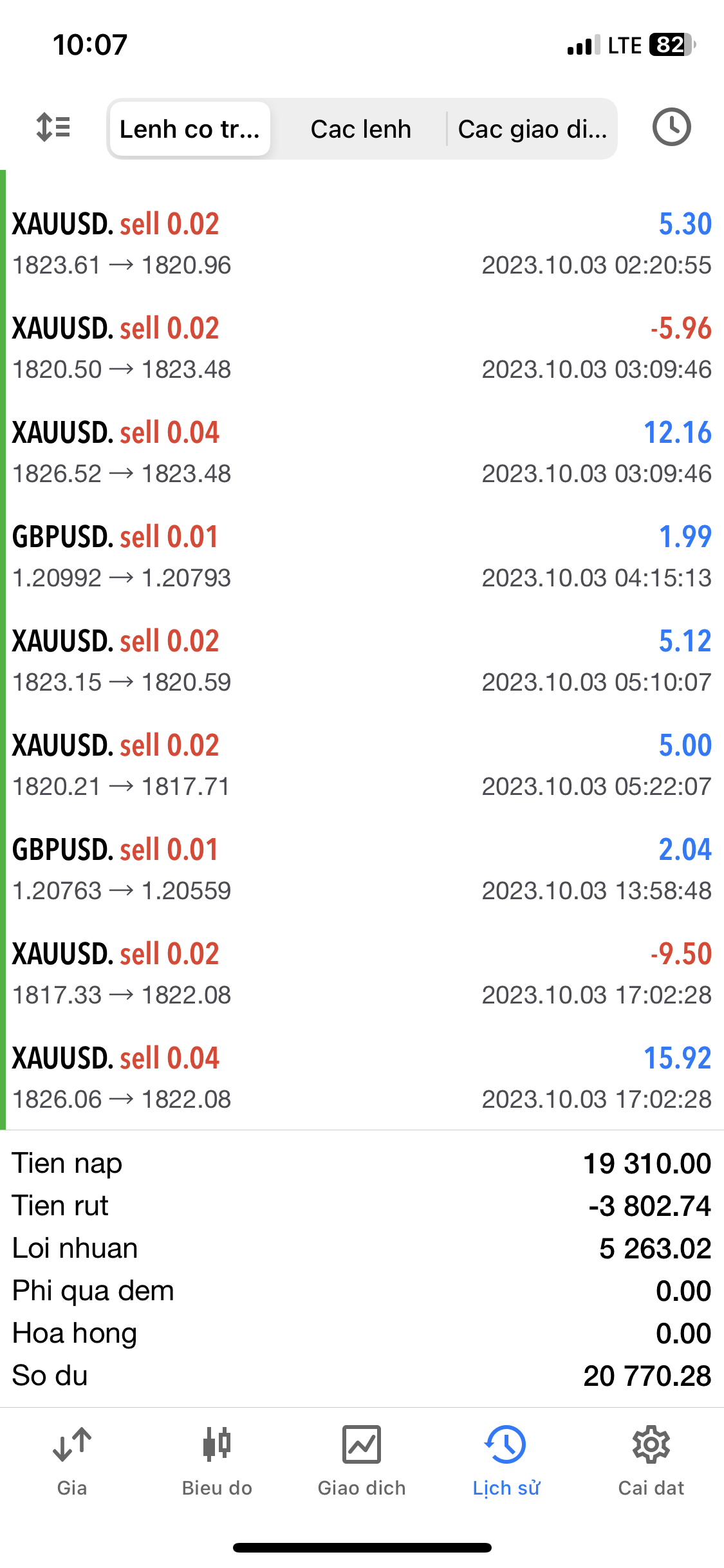Open the sort order icon
The width and height of the screenshot is (724, 1568).
click(x=53, y=127)
